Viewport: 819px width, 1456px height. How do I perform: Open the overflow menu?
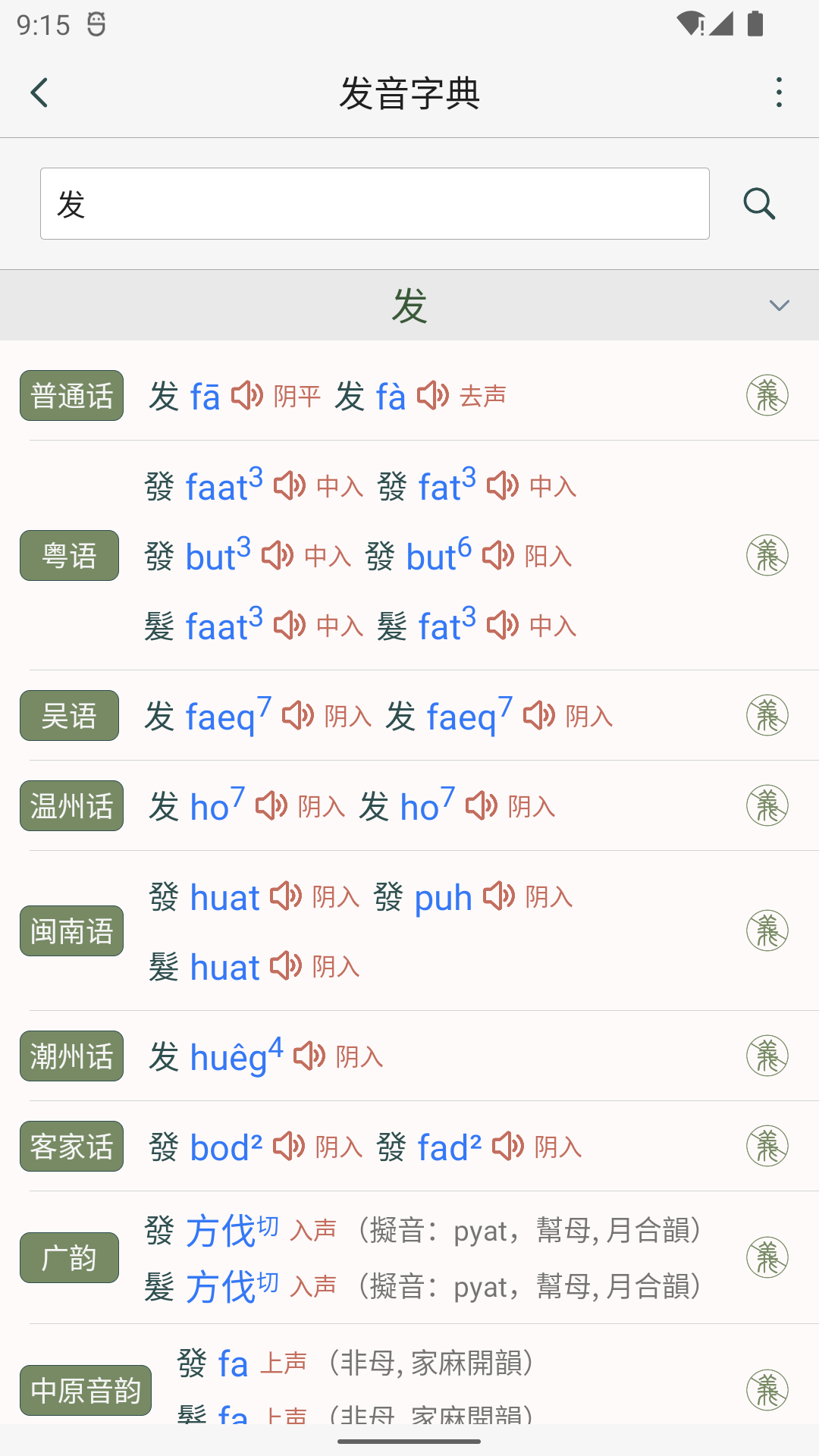(779, 93)
